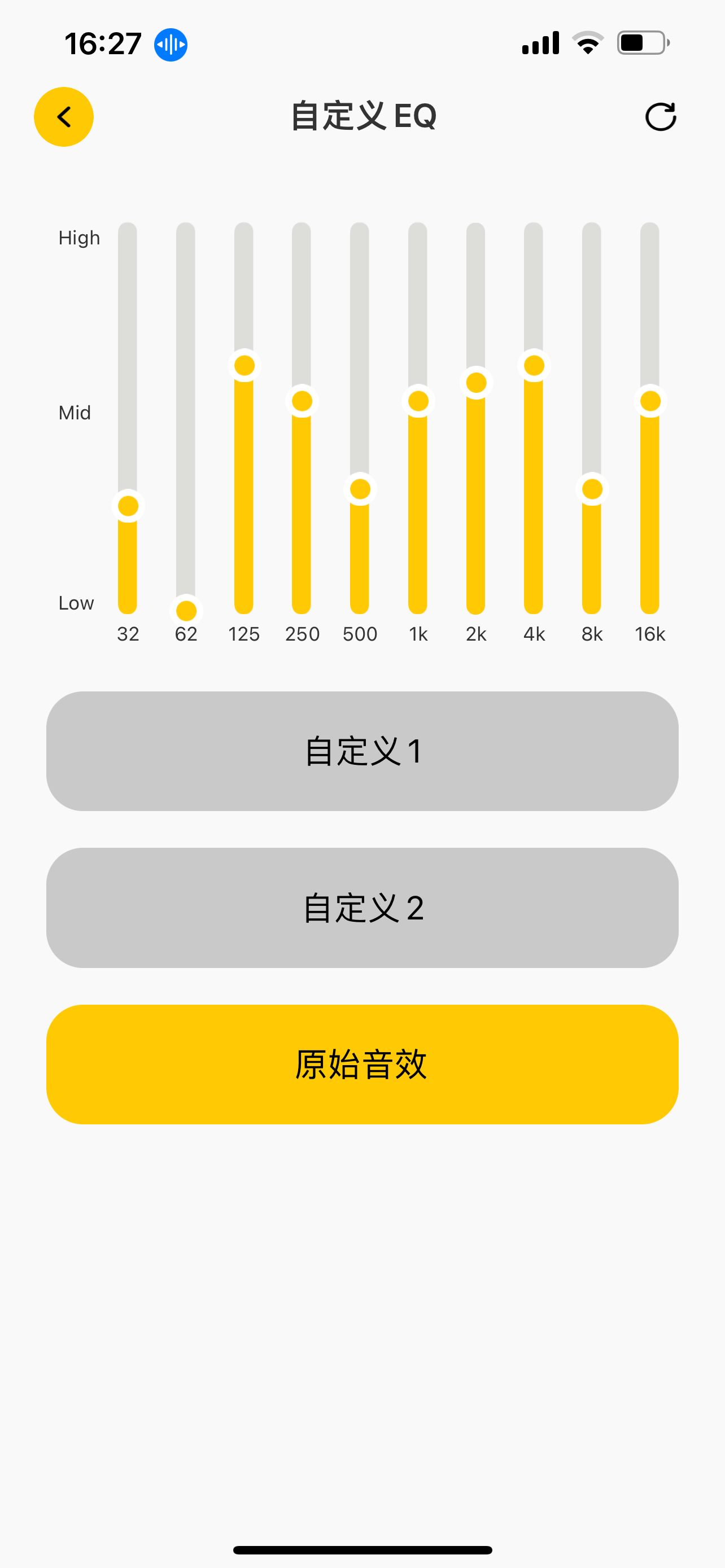This screenshot has height=1568, width=725.
Task: Go back using the yellow arrow
Action: pos(64,117)
